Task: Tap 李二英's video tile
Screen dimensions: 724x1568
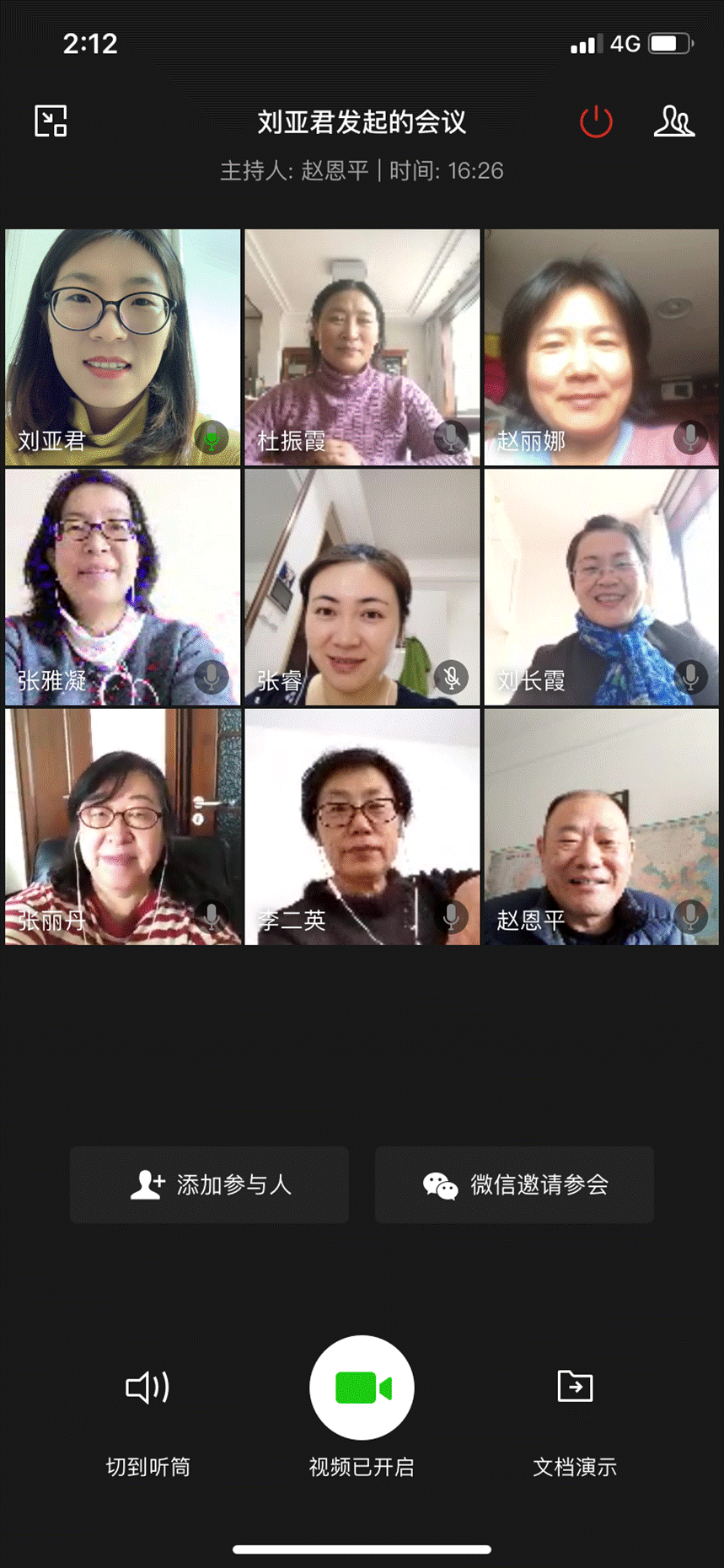Action: point(362,826)
